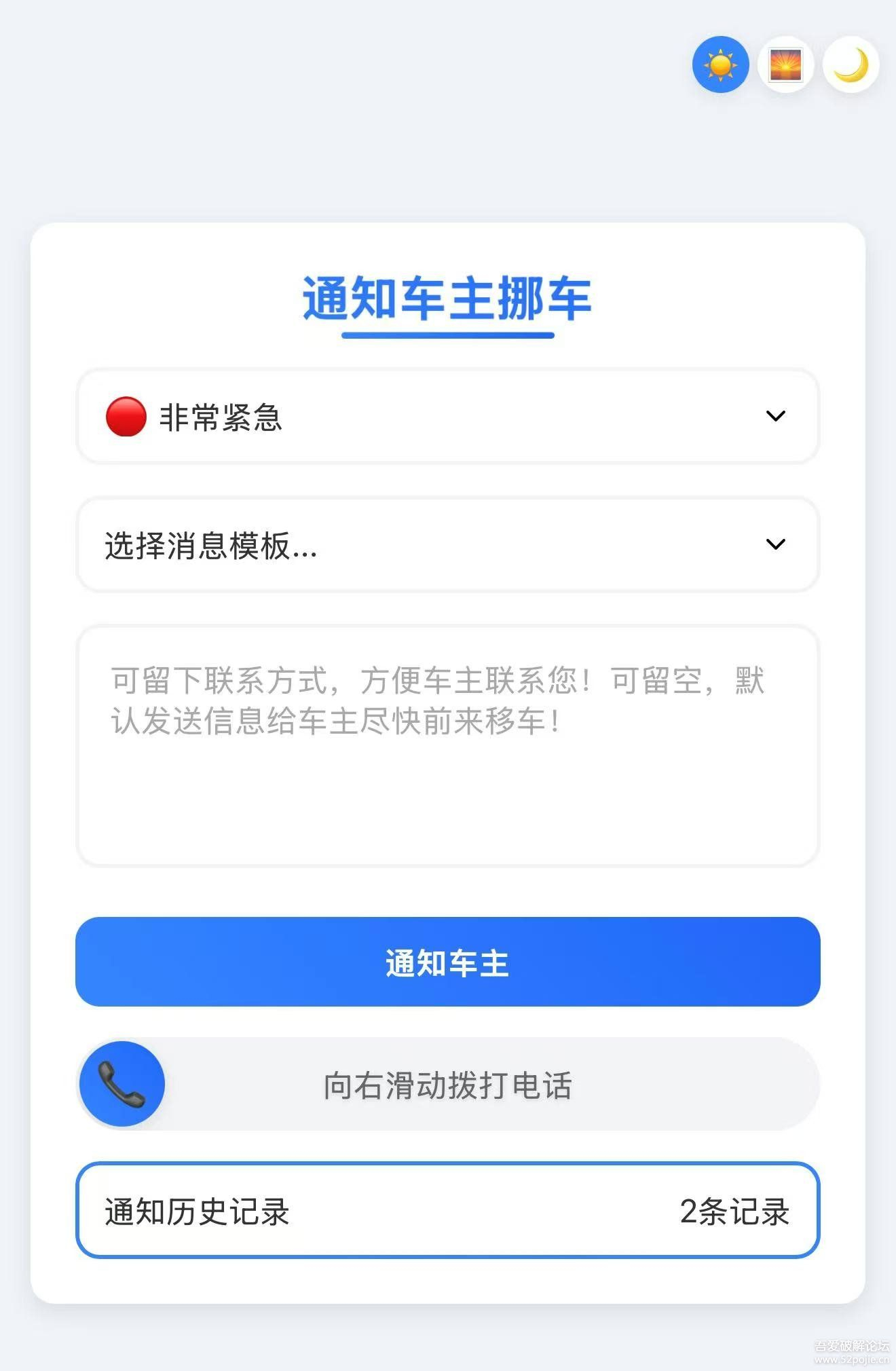Click the slide-to-call 向右滑动拨打电话 slider
The width and height of the screenshot is (896, 1371).
(448, 1084)
